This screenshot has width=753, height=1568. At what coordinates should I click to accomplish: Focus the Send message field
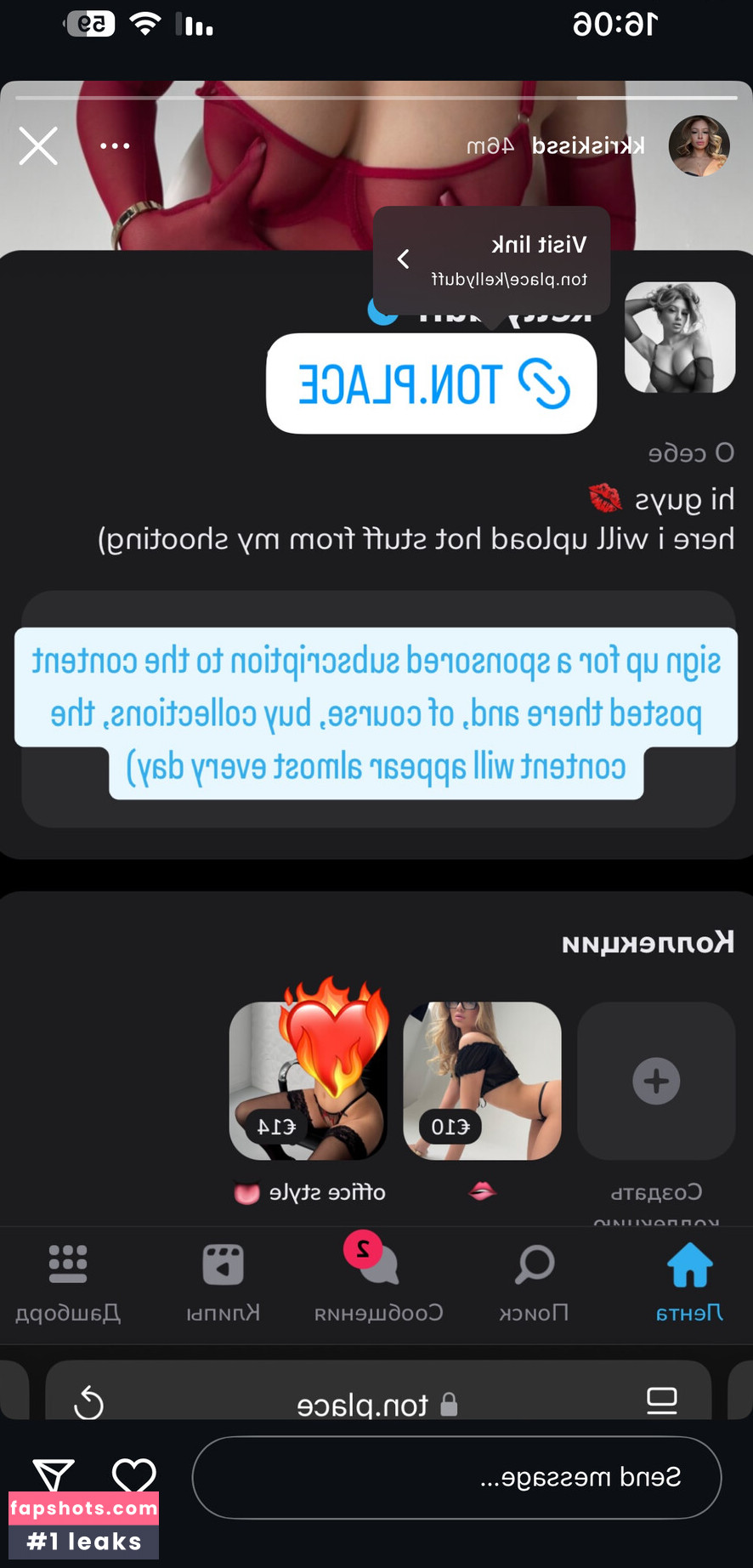456,1477
